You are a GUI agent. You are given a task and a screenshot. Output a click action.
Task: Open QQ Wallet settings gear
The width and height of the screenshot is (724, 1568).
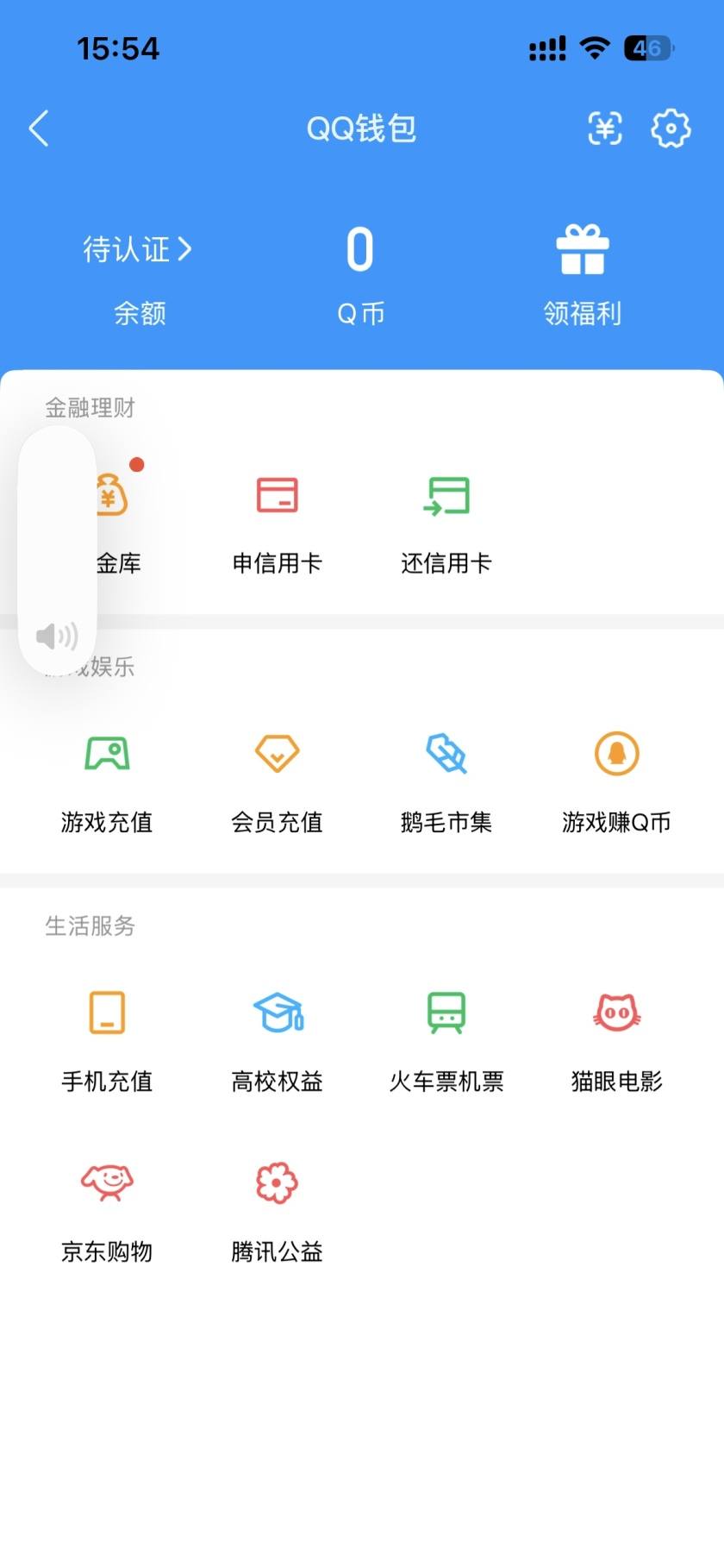[x=670, y=128]
